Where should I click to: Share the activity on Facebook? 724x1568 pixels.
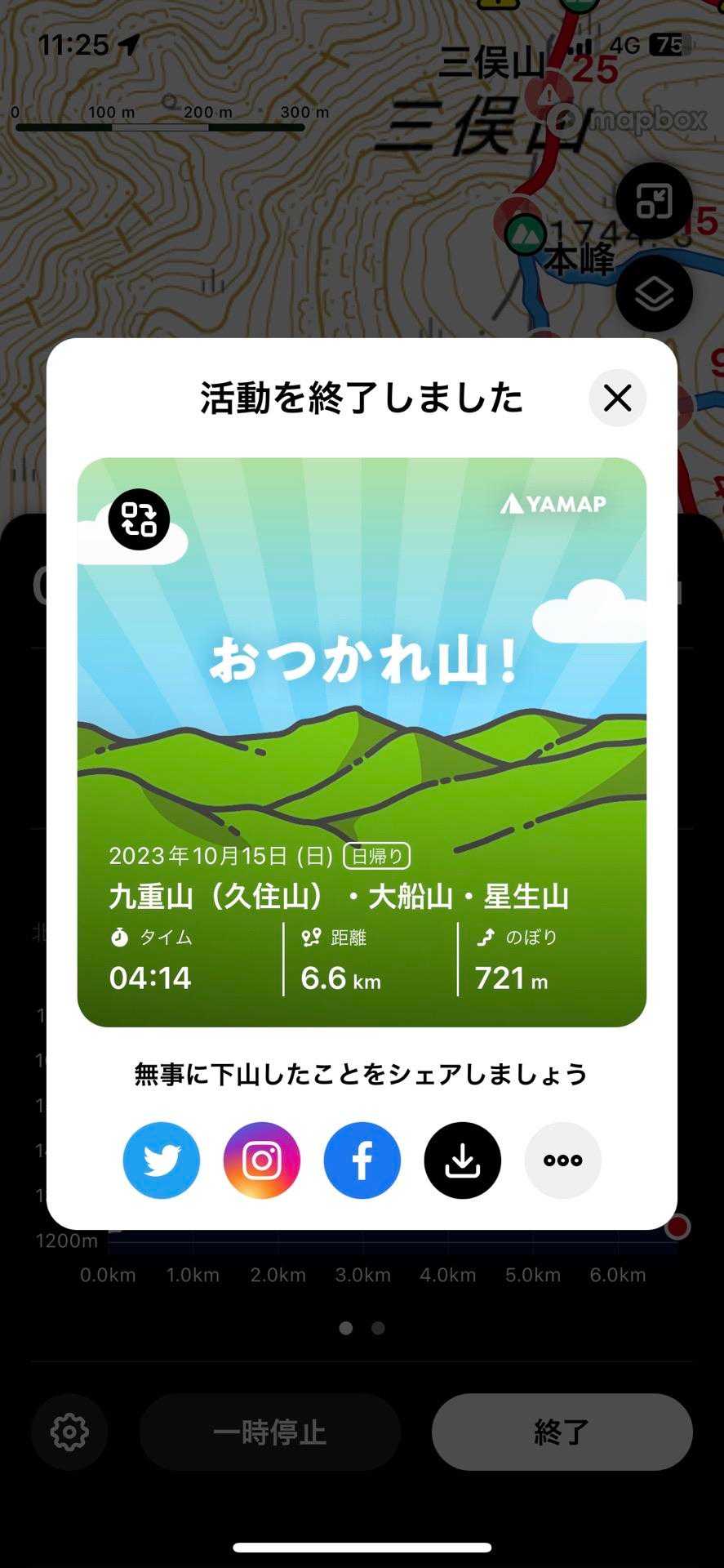pyautogui.click(x=362, y=1160)
